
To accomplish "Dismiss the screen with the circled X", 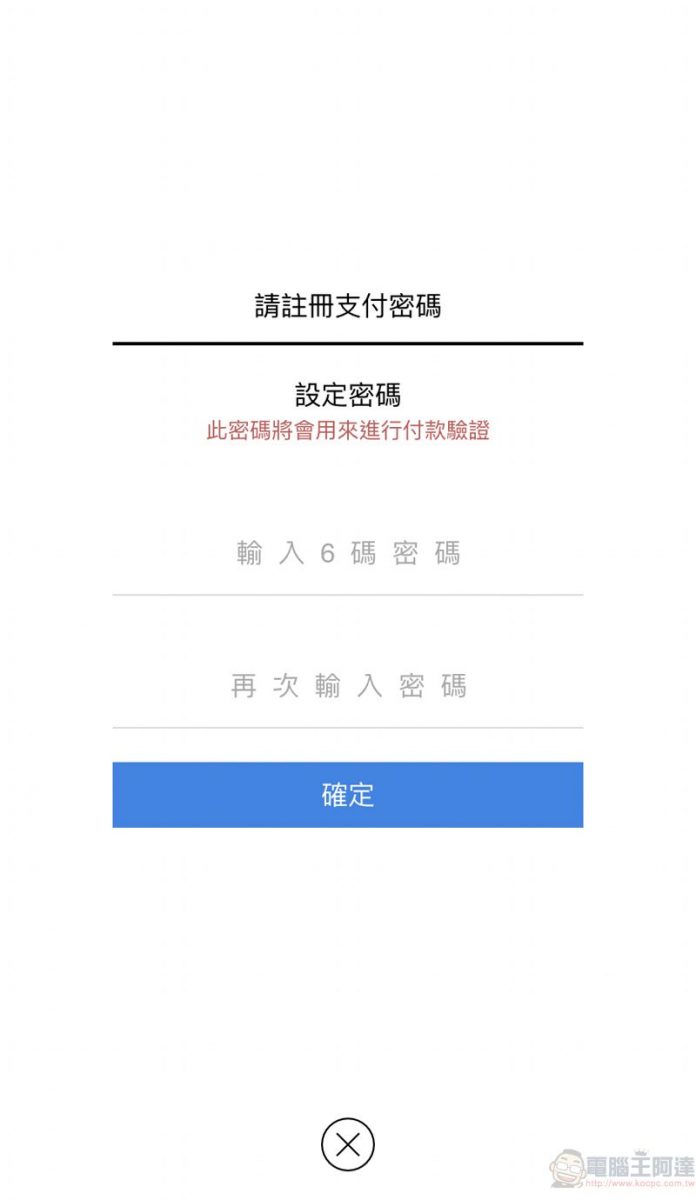I will [x=348, y=1145].
